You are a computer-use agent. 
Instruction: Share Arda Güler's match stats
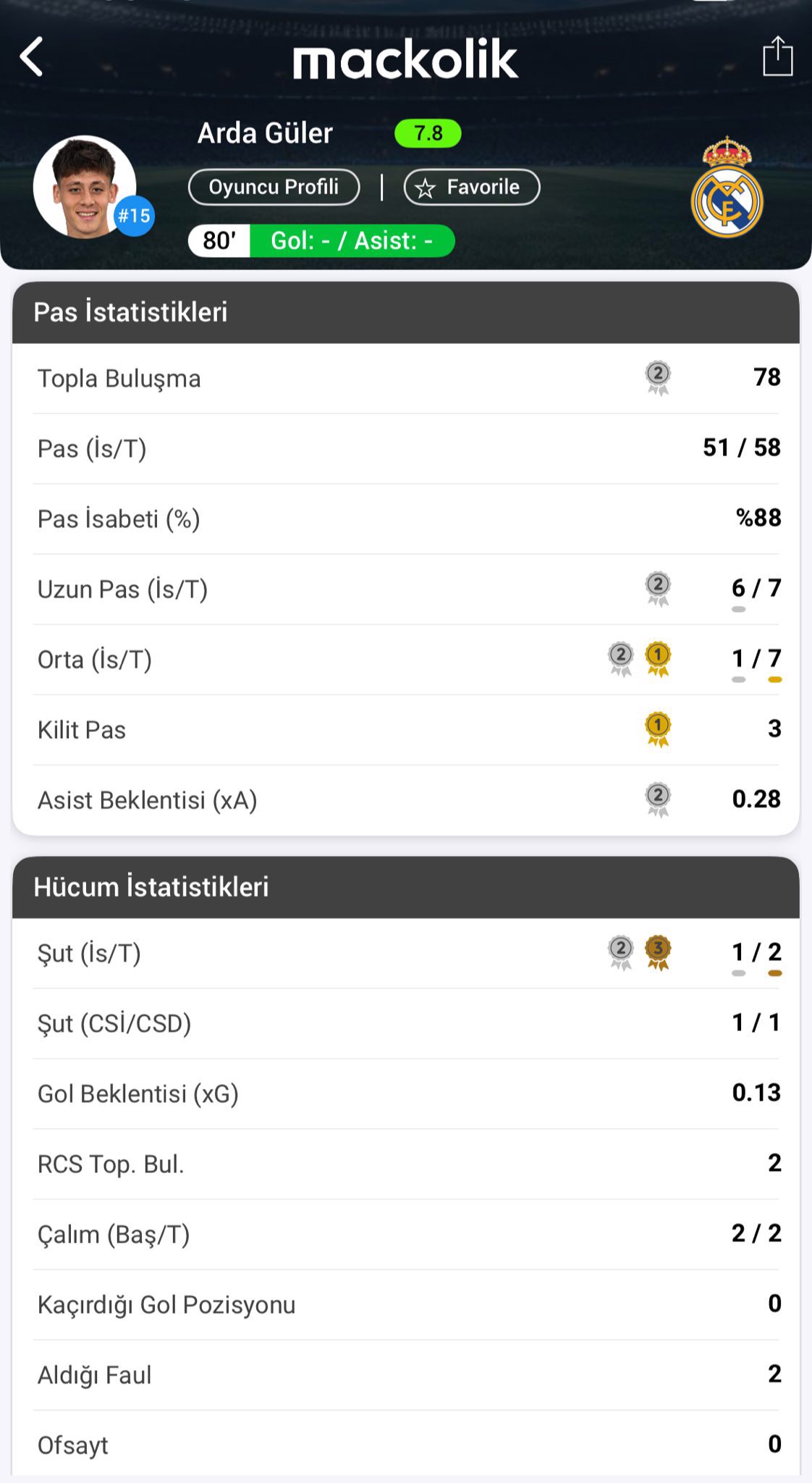pos(778,56)
